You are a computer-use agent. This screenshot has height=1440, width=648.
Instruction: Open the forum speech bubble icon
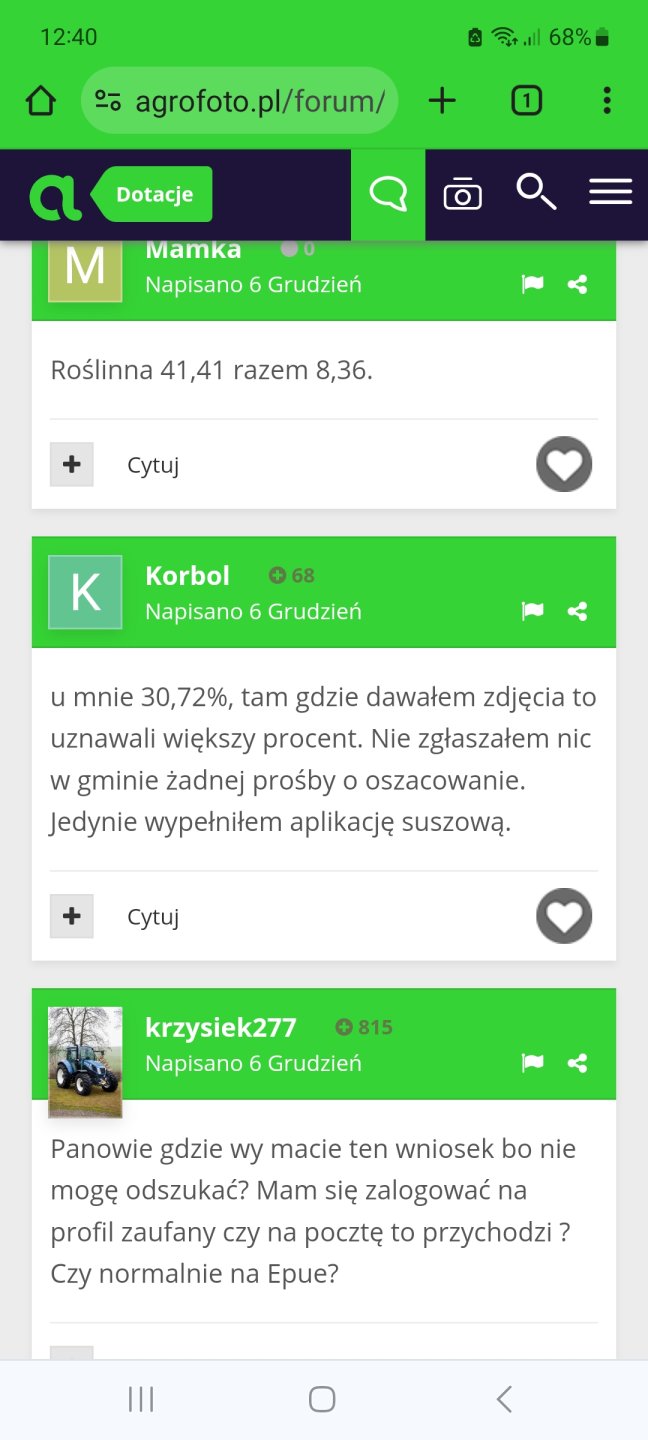tap(388, 194)
